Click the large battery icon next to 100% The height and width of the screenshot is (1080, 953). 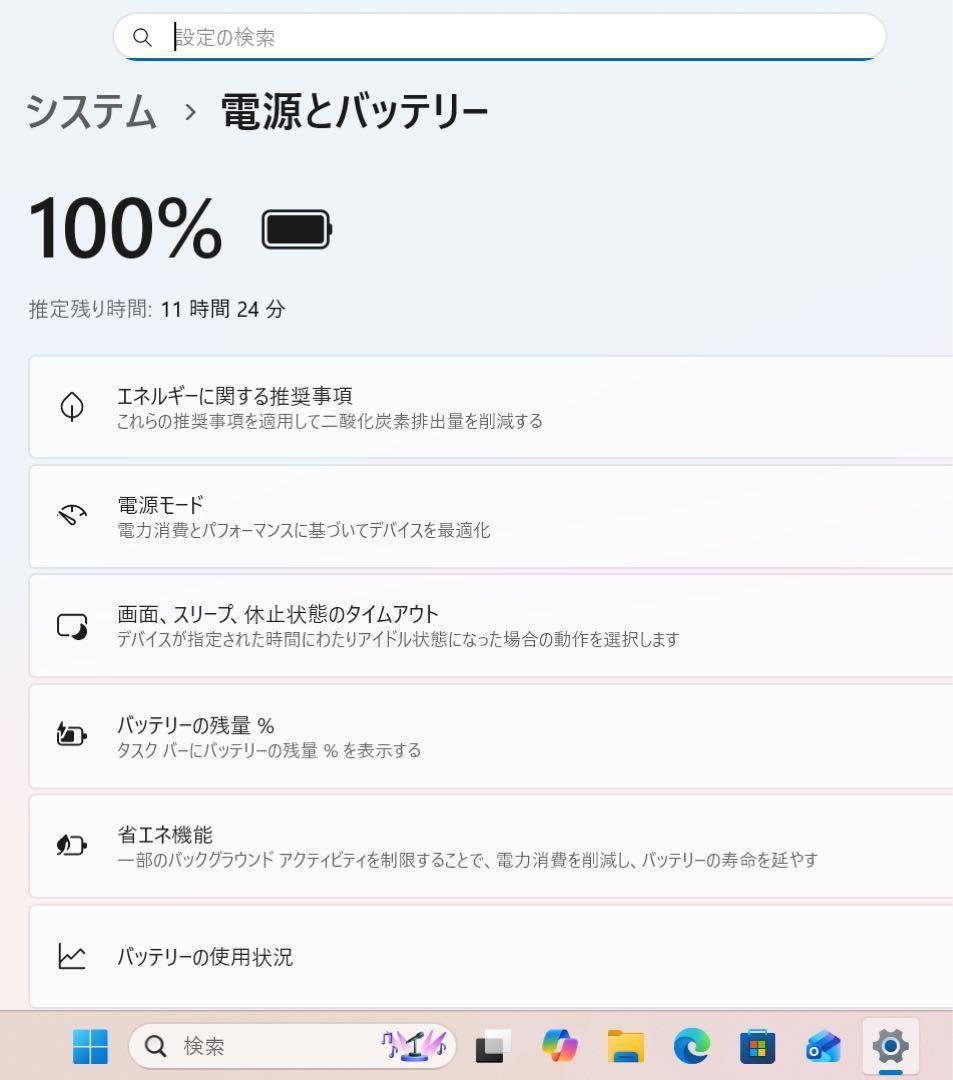[295, 228]
